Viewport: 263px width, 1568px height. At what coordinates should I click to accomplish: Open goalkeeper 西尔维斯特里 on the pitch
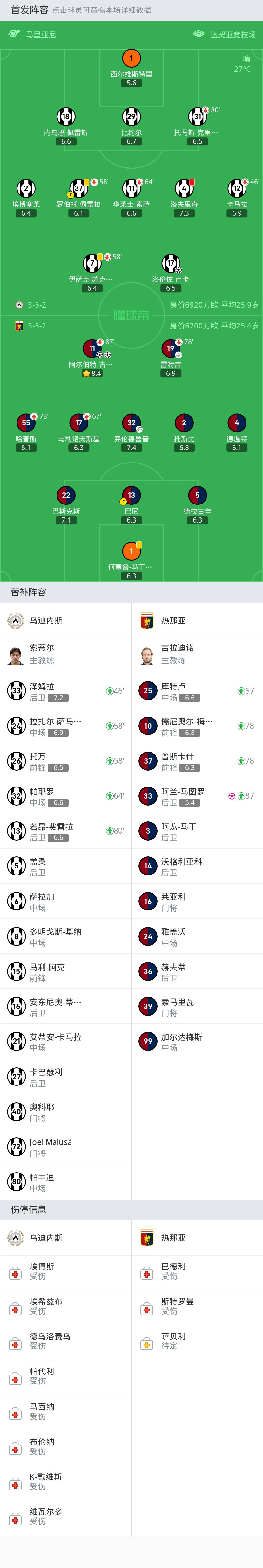click(x=131, y=68)
